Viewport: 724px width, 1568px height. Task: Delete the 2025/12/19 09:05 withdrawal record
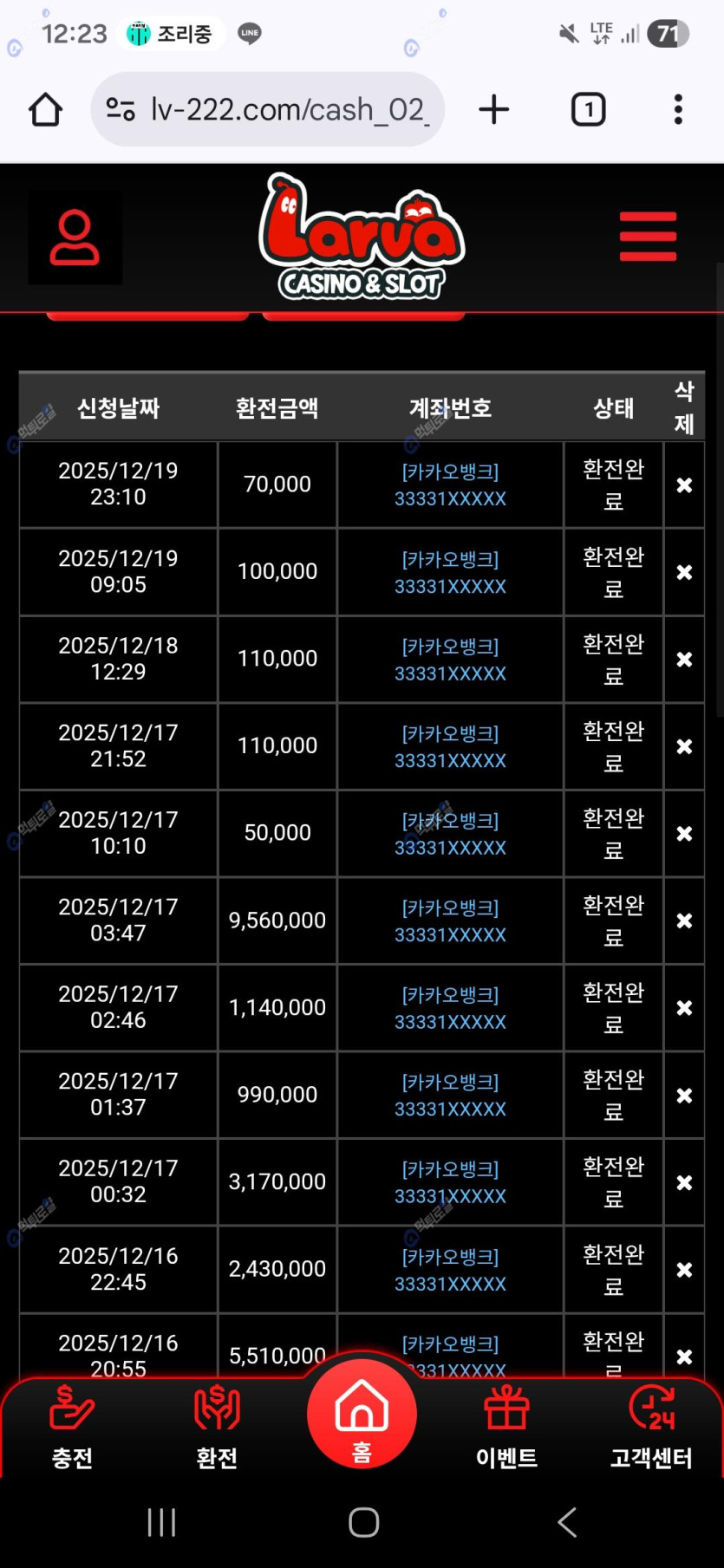click(x=684, y=572)
